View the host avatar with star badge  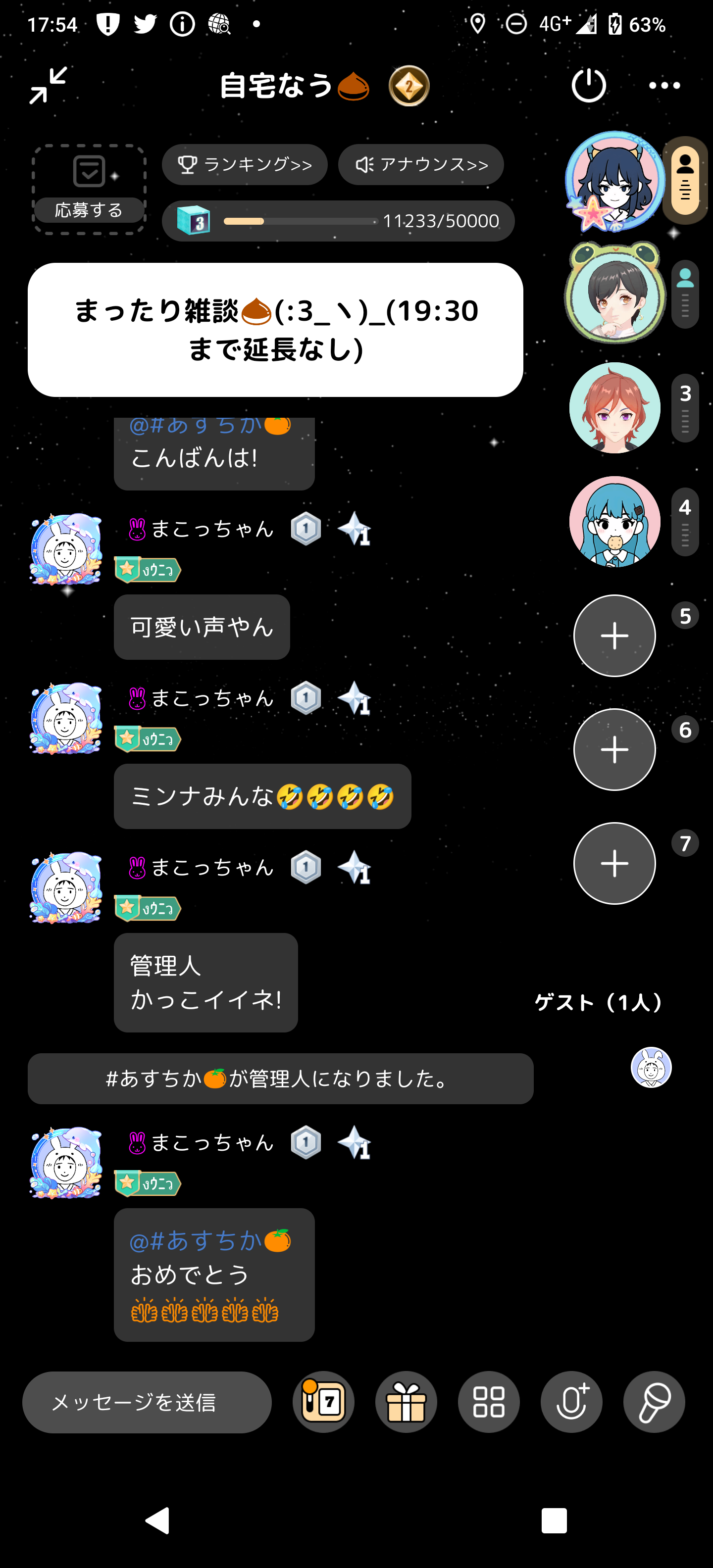614,181
